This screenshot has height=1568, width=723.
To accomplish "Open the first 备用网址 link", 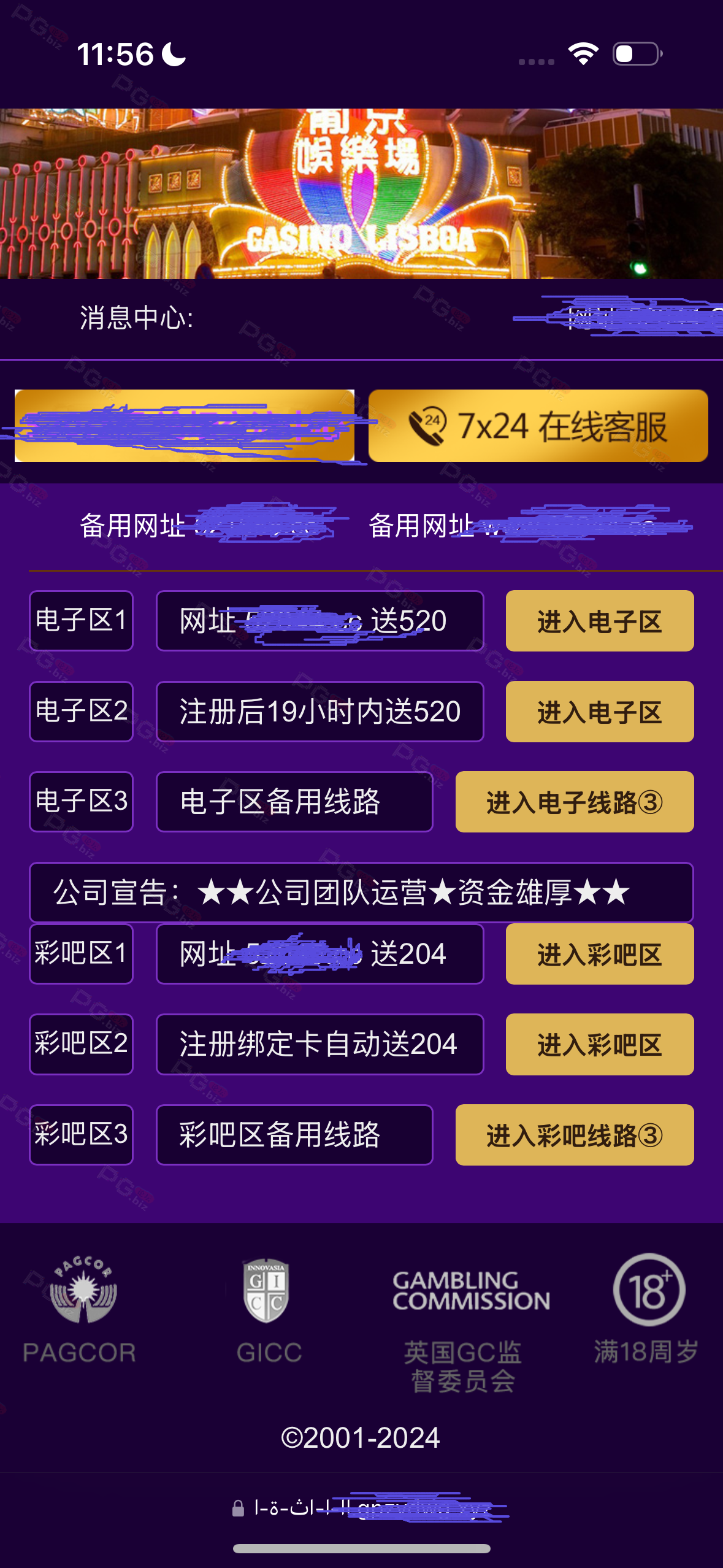I will click(x=208, y=525).
